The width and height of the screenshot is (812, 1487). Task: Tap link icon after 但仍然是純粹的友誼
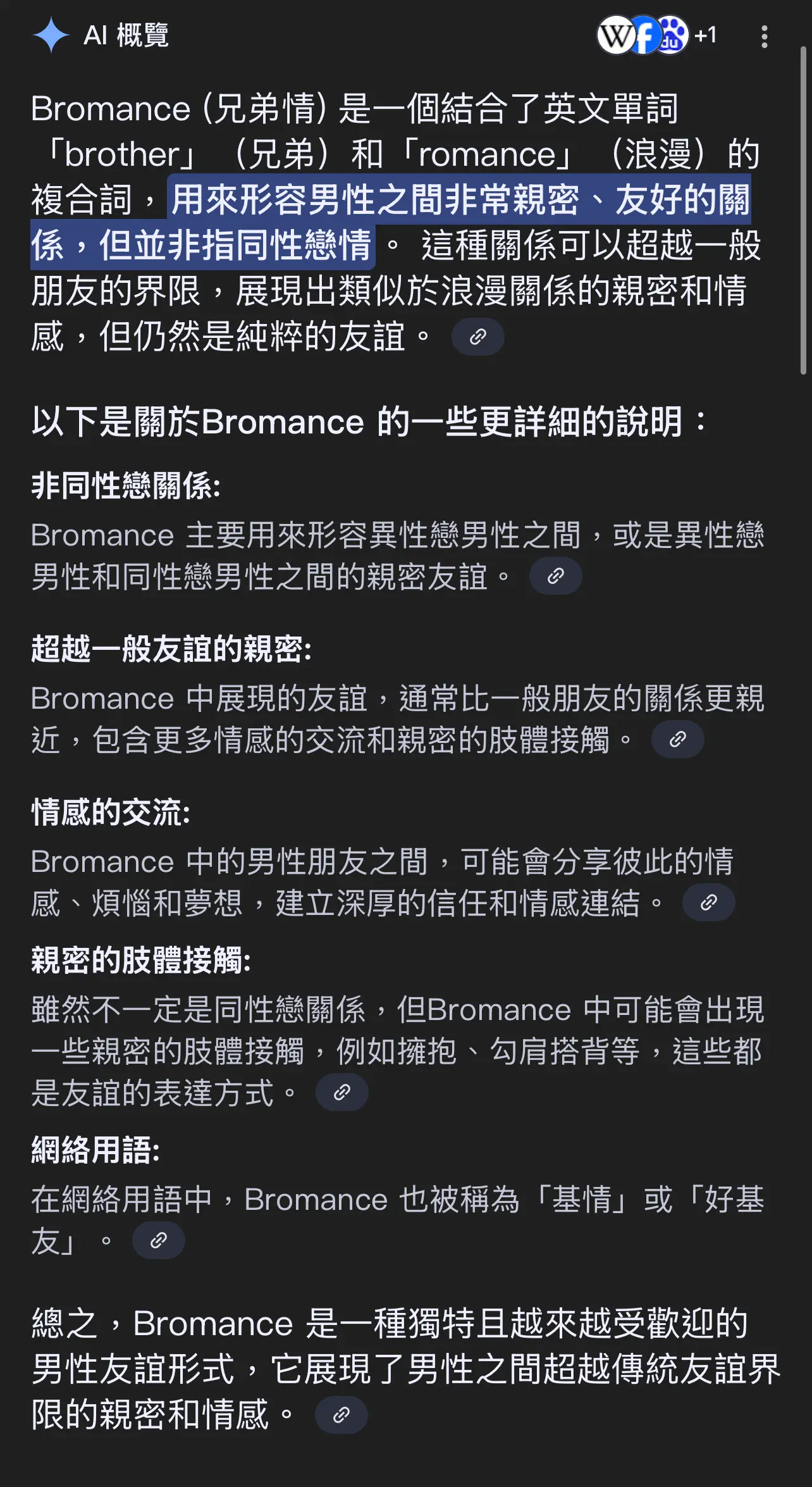coord(477,336)
